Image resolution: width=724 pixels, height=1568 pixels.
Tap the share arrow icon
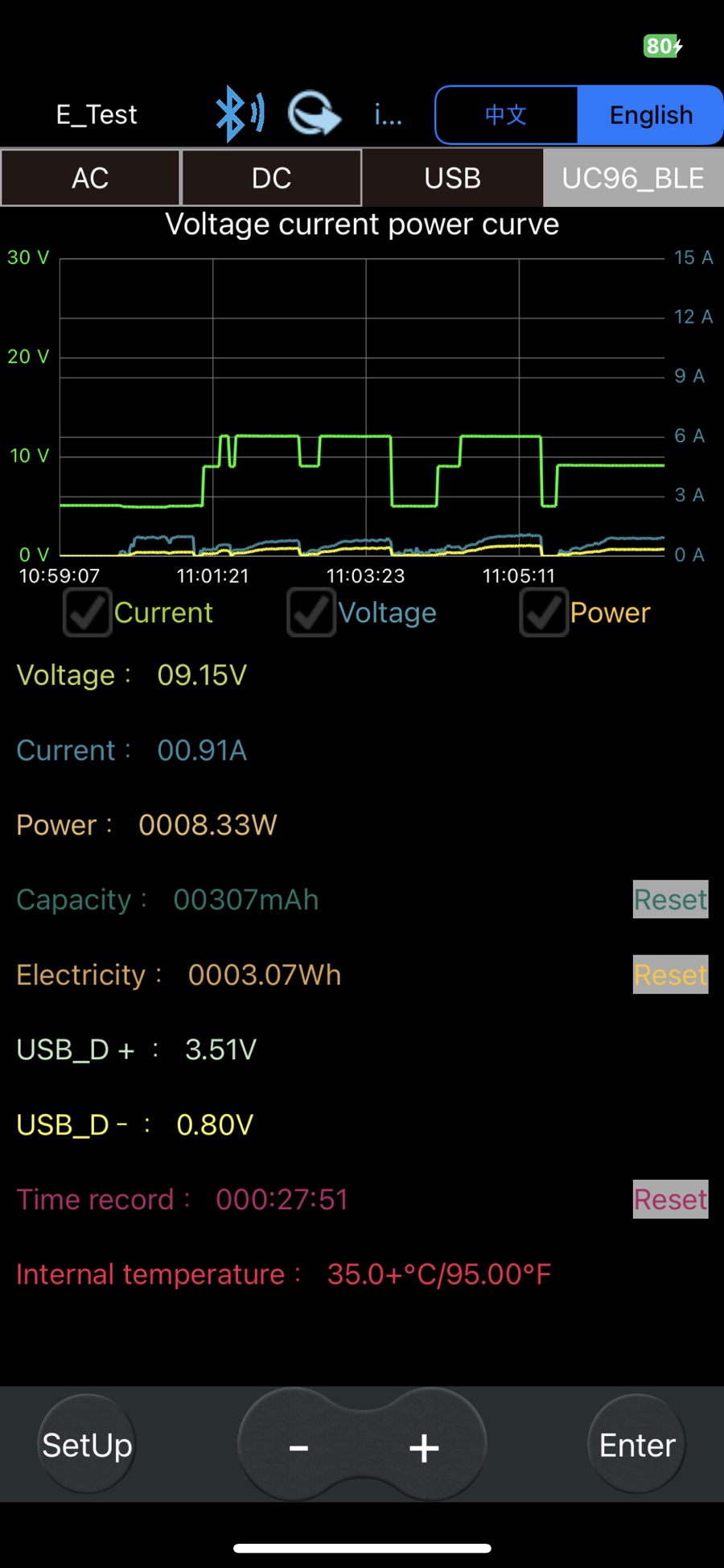click(x=315, y=114)
